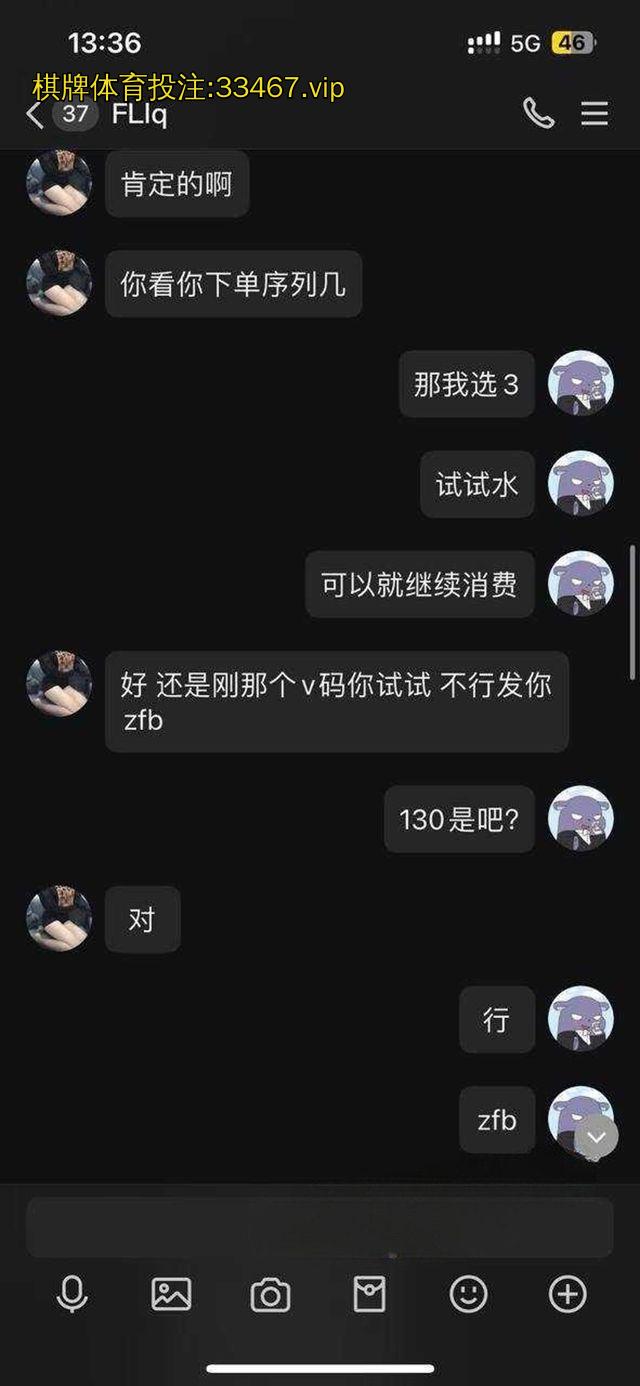Viewport: 640px width, 1386px height.
Task: Open the chat settings menu
Action: pyautogui.click(x=595, y=114)
